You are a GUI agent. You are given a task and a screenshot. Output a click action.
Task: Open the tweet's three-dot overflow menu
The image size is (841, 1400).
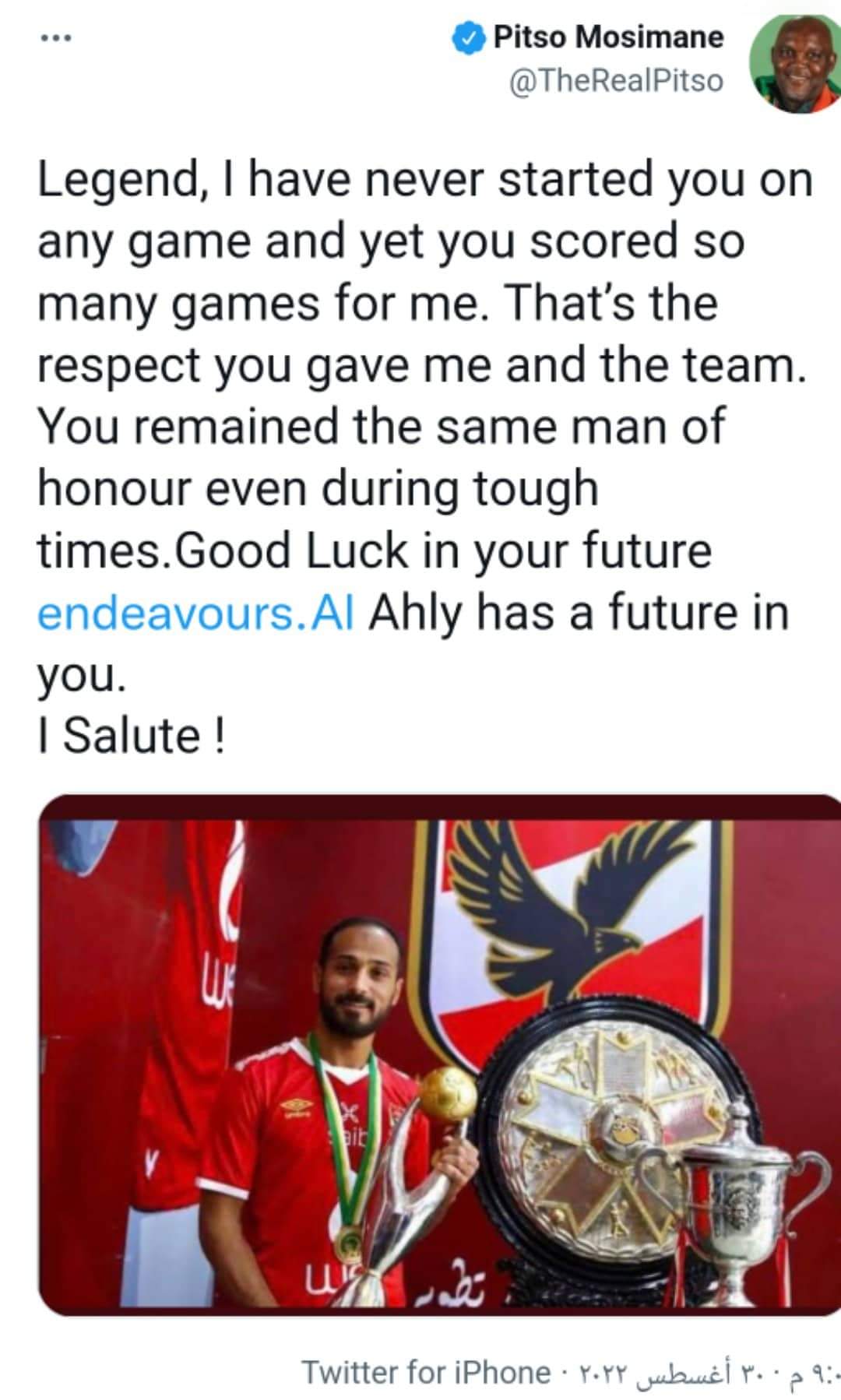tap(58, 38)
